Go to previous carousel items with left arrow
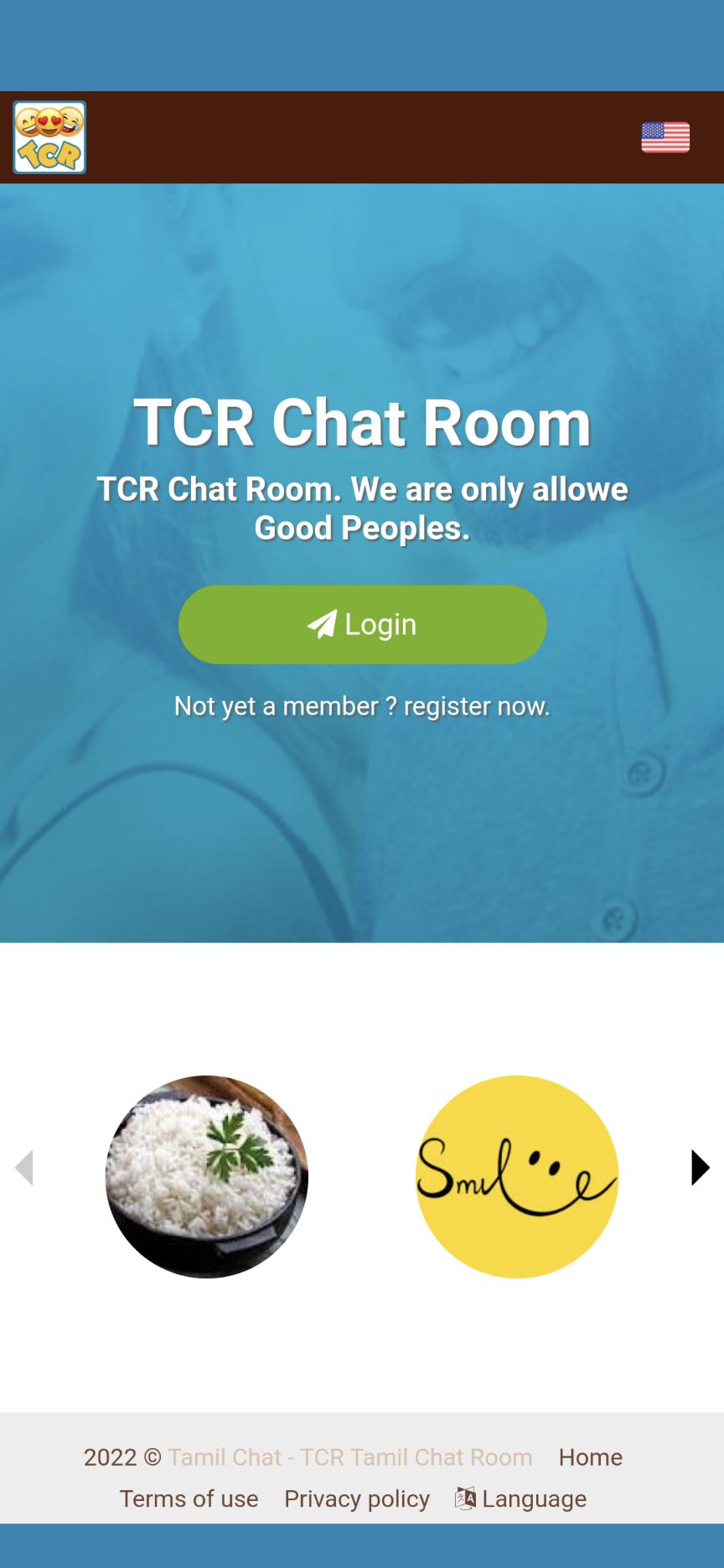 (24, 1168)
